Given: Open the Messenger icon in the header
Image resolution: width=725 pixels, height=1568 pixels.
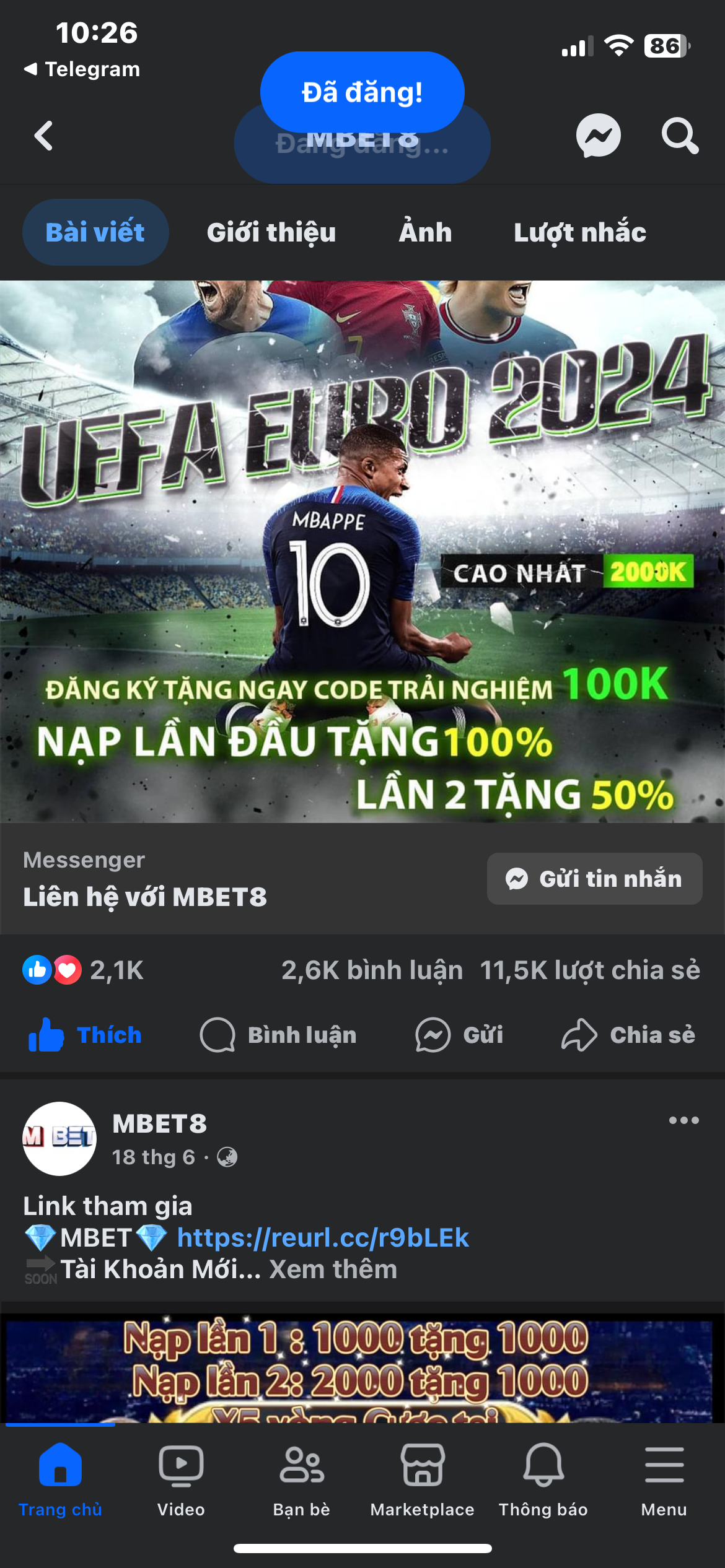Looking at the screenshot, I should [598, 136].
